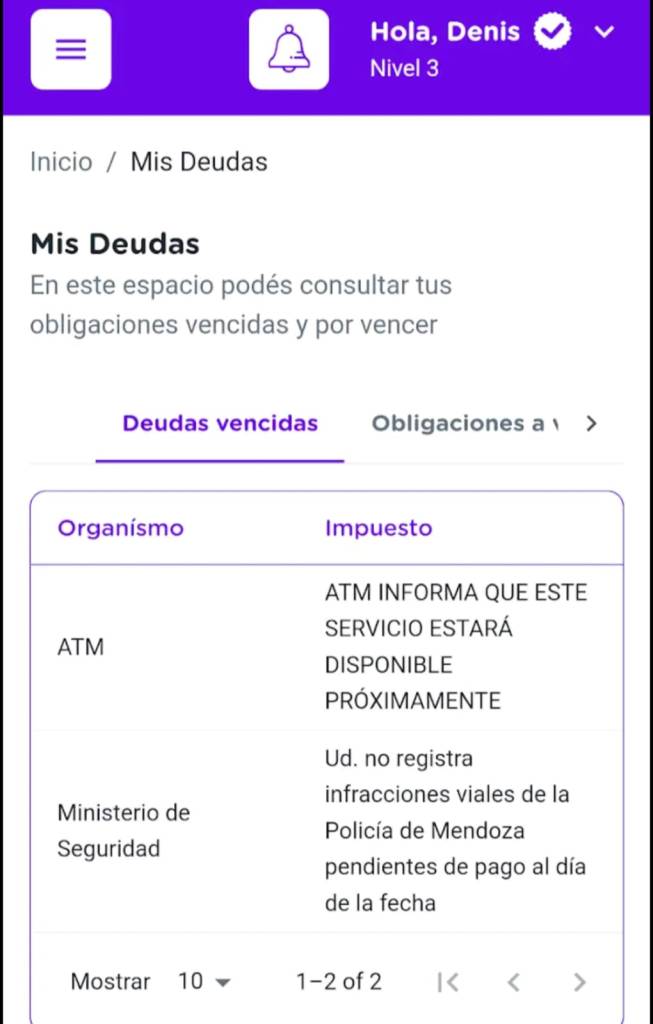Change the Mostrar rows-per-page dropdown

click(204, 982)
